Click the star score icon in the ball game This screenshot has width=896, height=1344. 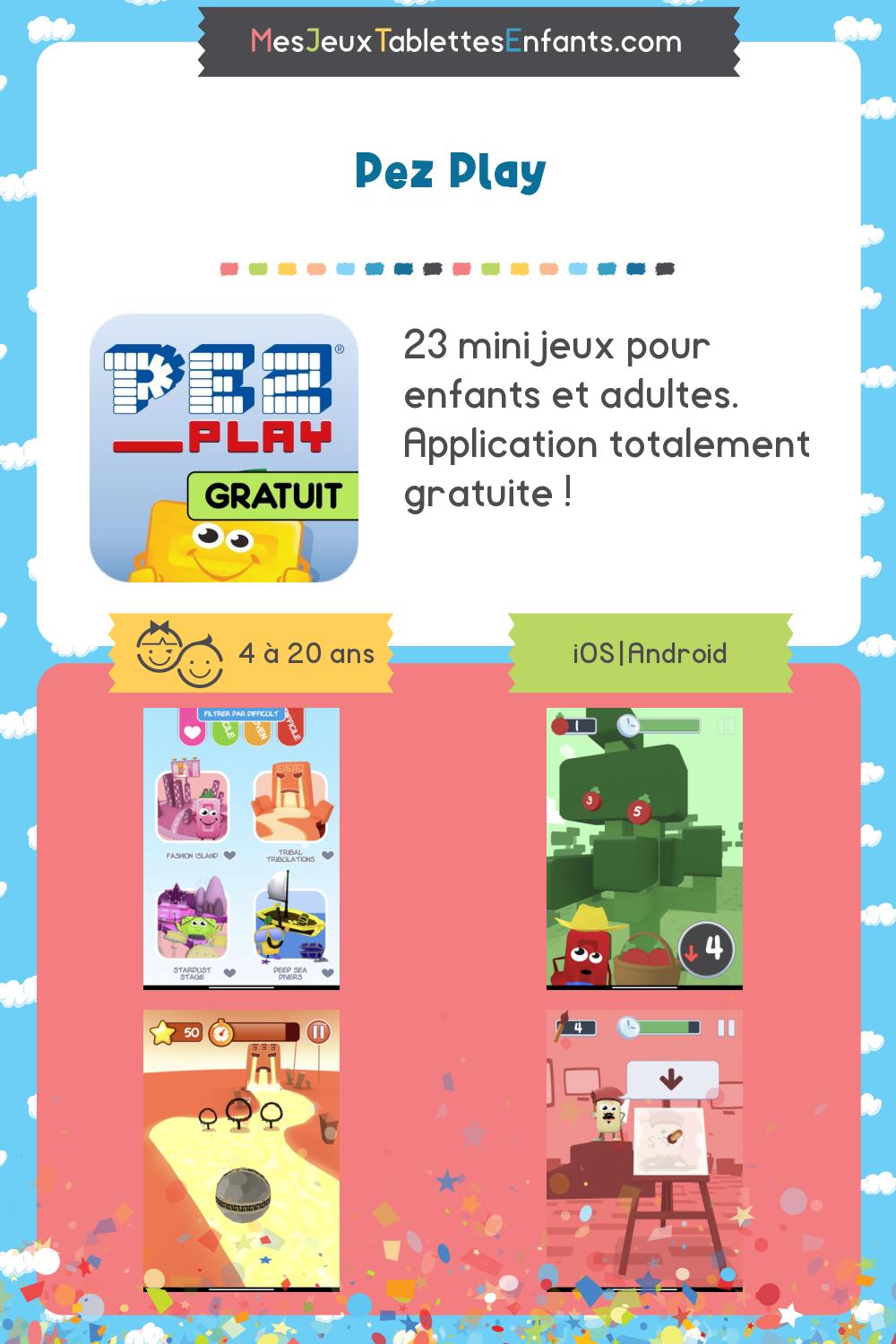coord(161,1032)
